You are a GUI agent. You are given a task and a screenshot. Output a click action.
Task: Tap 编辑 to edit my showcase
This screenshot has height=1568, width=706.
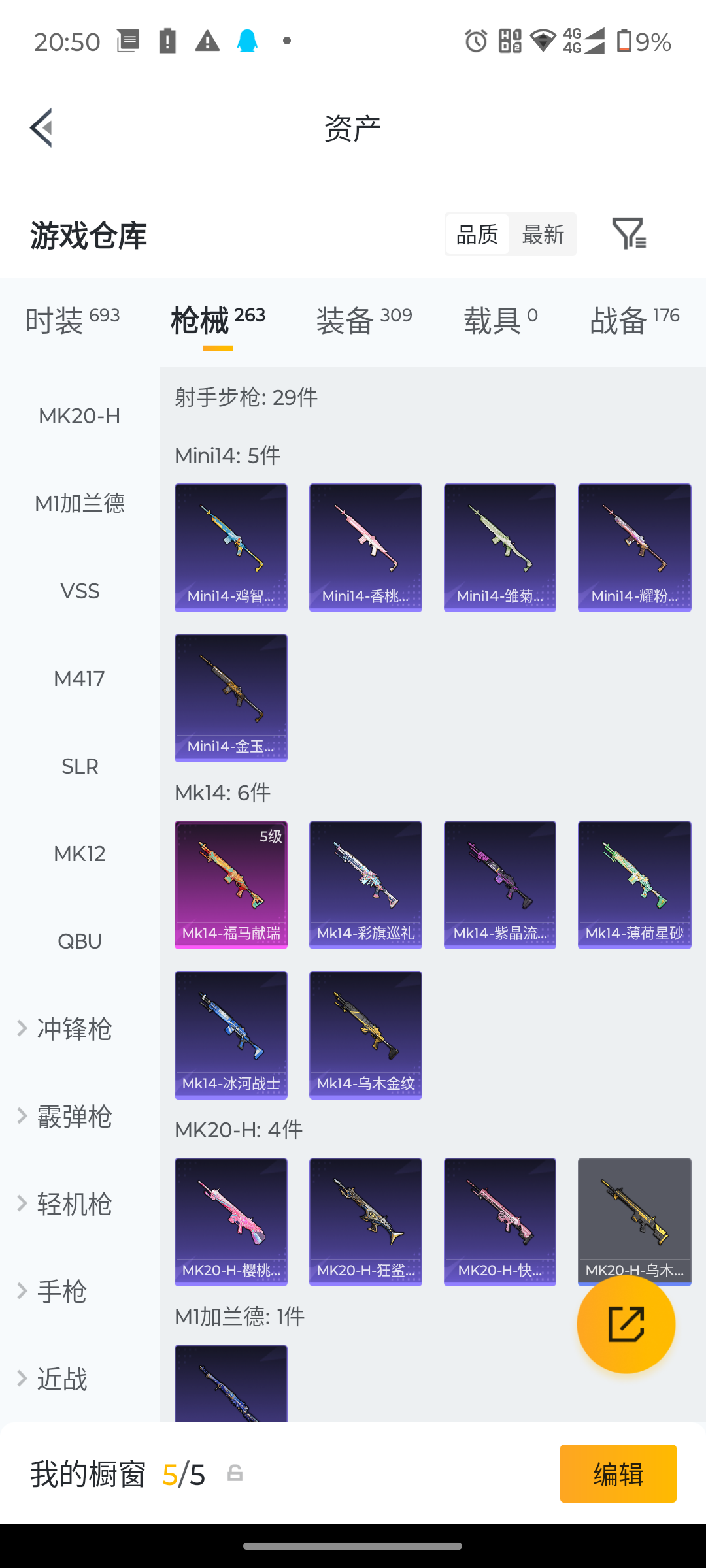click(618, 1473)
